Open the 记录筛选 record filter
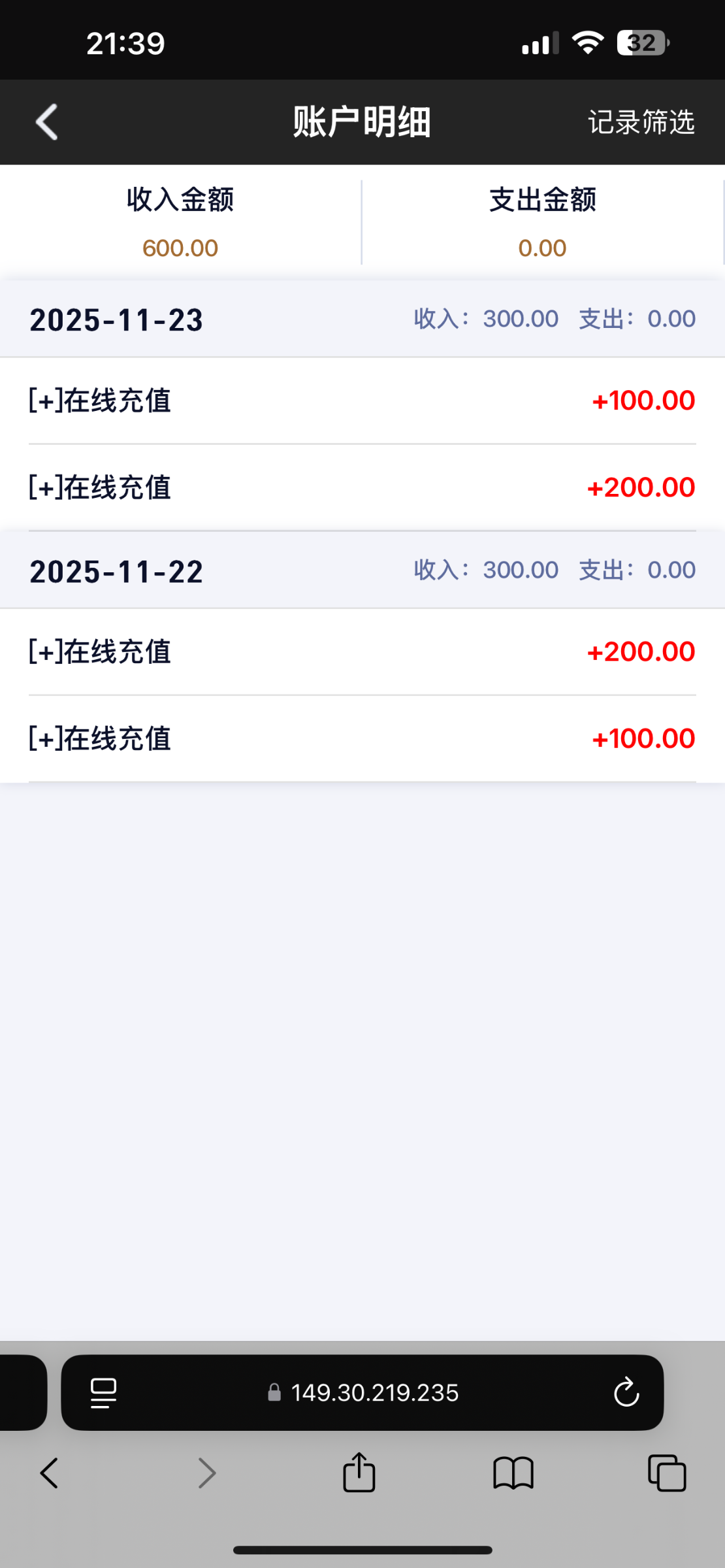Screen dimensions: 725x1568 pos(641,122)
